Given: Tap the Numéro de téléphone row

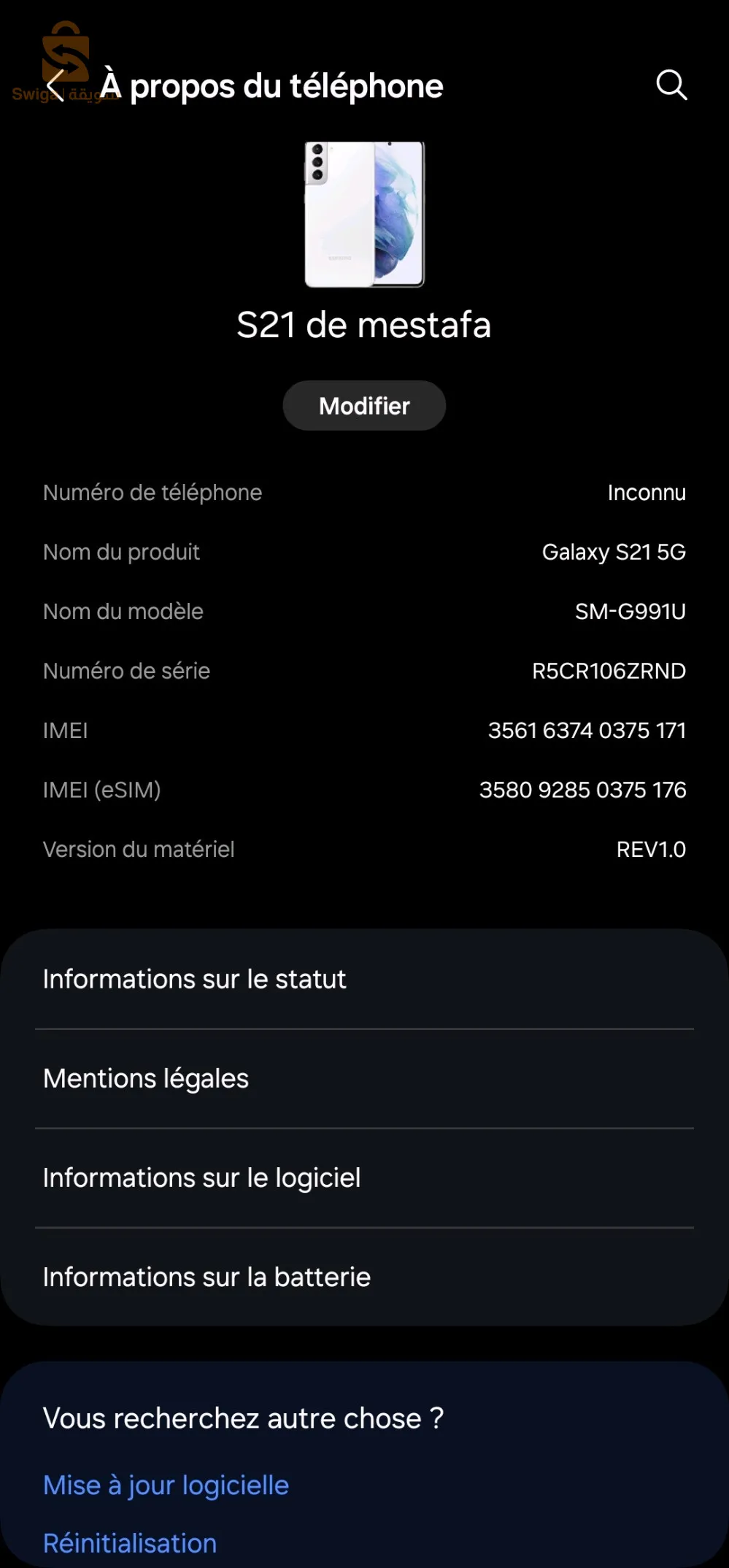Looking at the screenshot, I should [x=364, y=493].
